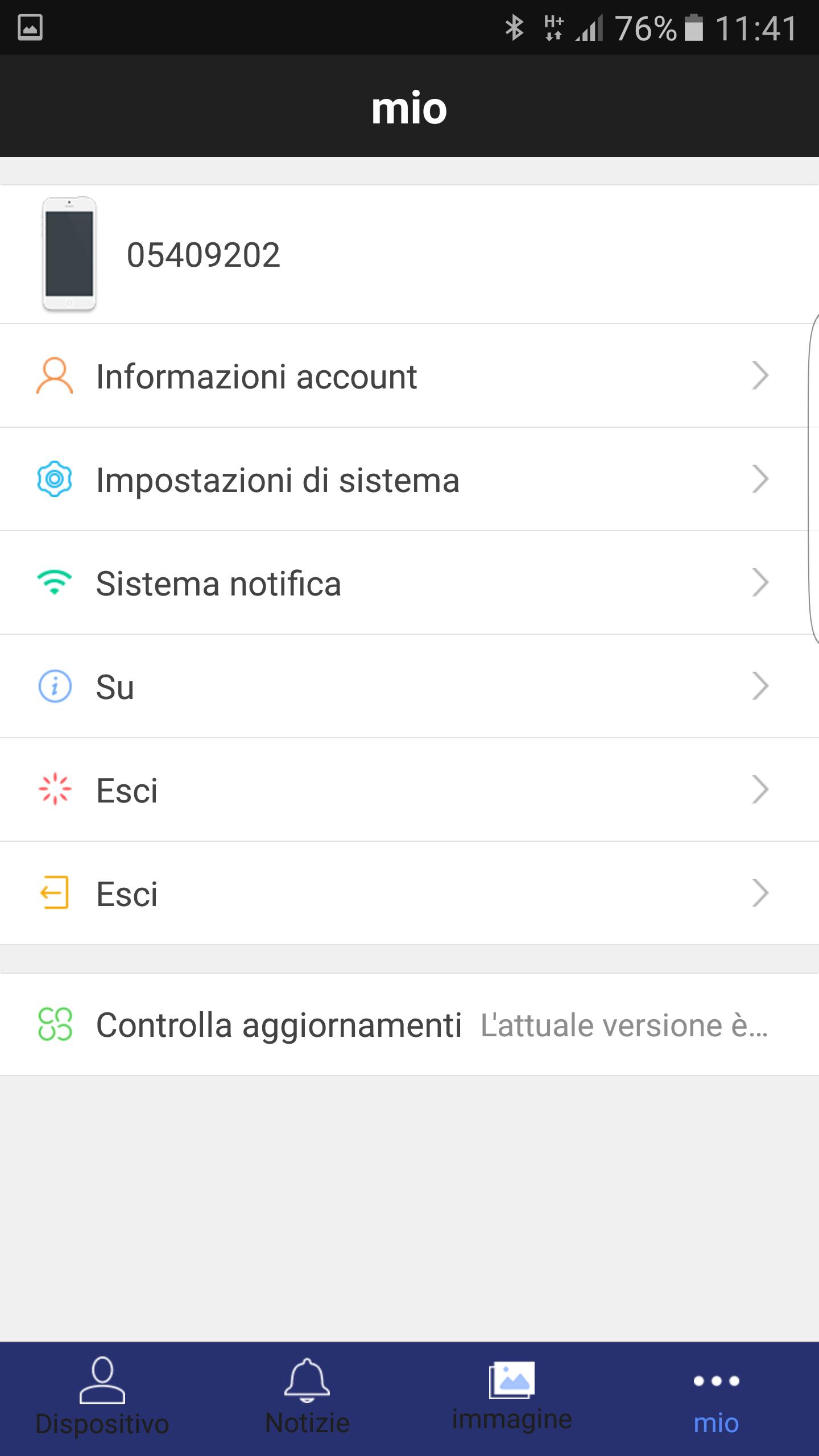Image resolution: width=819 pixels, height=1456 pixels.
Task: Select the red spinner icon beside Esci
Action: [x=54, y=789]
